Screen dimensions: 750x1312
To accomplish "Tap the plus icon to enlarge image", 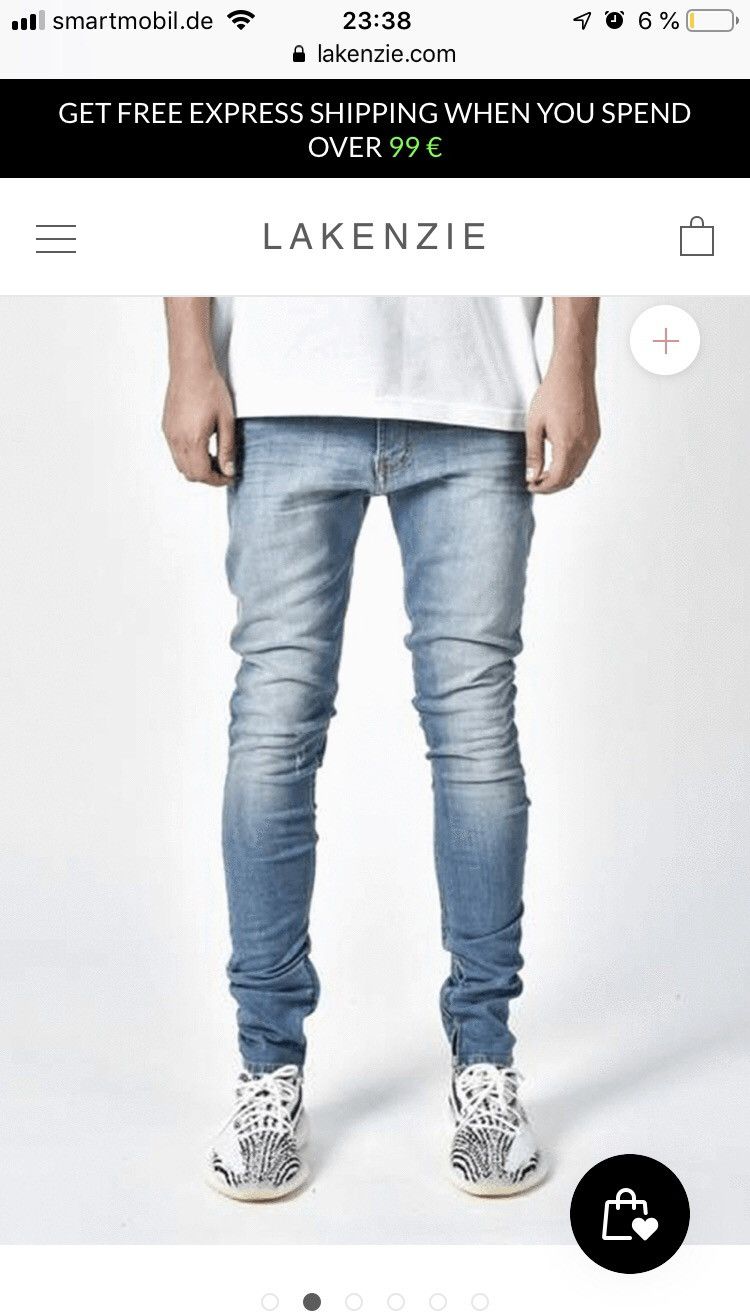I will 665,341.
